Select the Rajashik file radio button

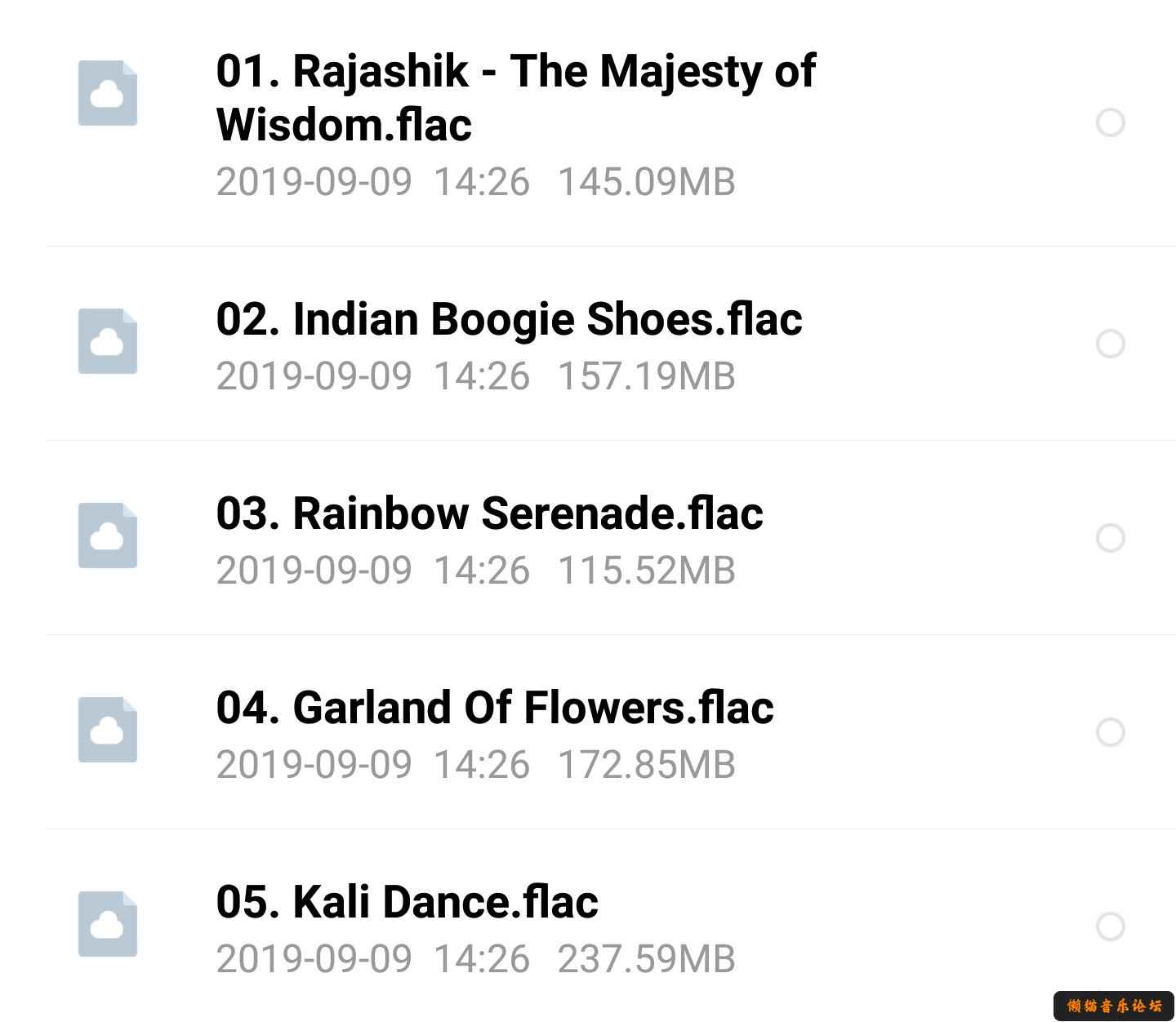coord(1110,123)
